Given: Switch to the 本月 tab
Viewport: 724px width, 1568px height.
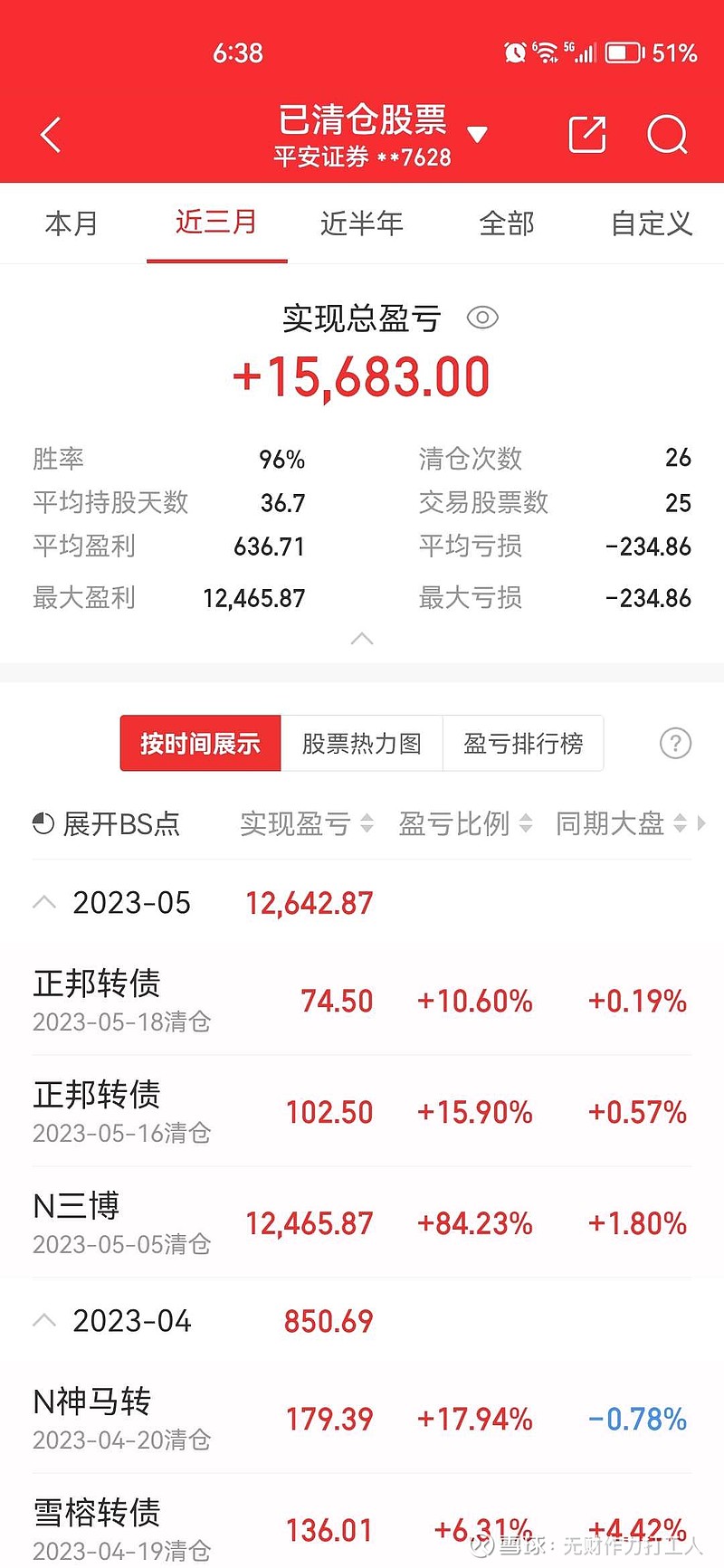Looking at the screenshot, I should 71,223.
